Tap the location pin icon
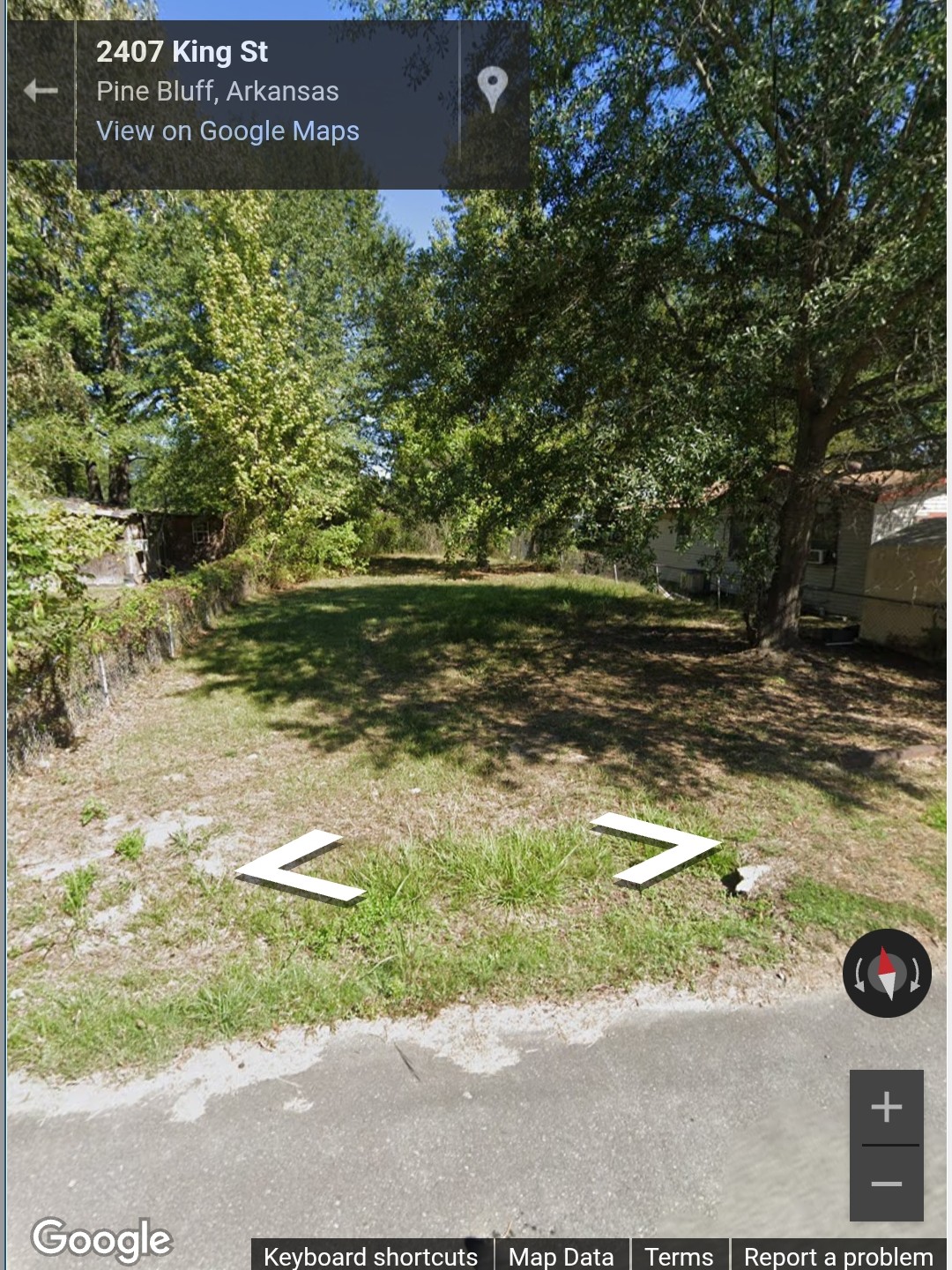952x1270 pixels. pos(493,90)
